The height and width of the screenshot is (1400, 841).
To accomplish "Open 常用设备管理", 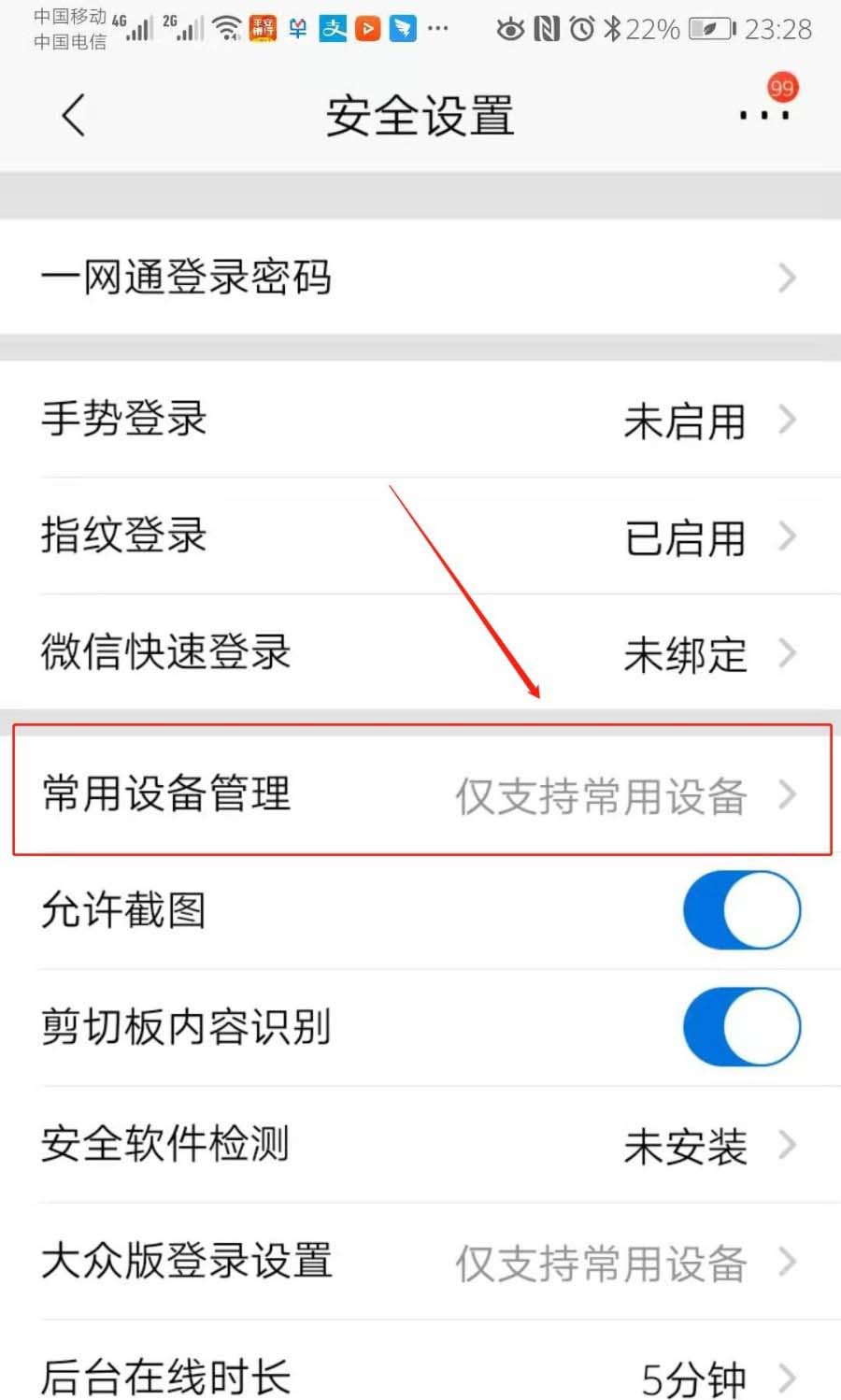I will 420,793.
